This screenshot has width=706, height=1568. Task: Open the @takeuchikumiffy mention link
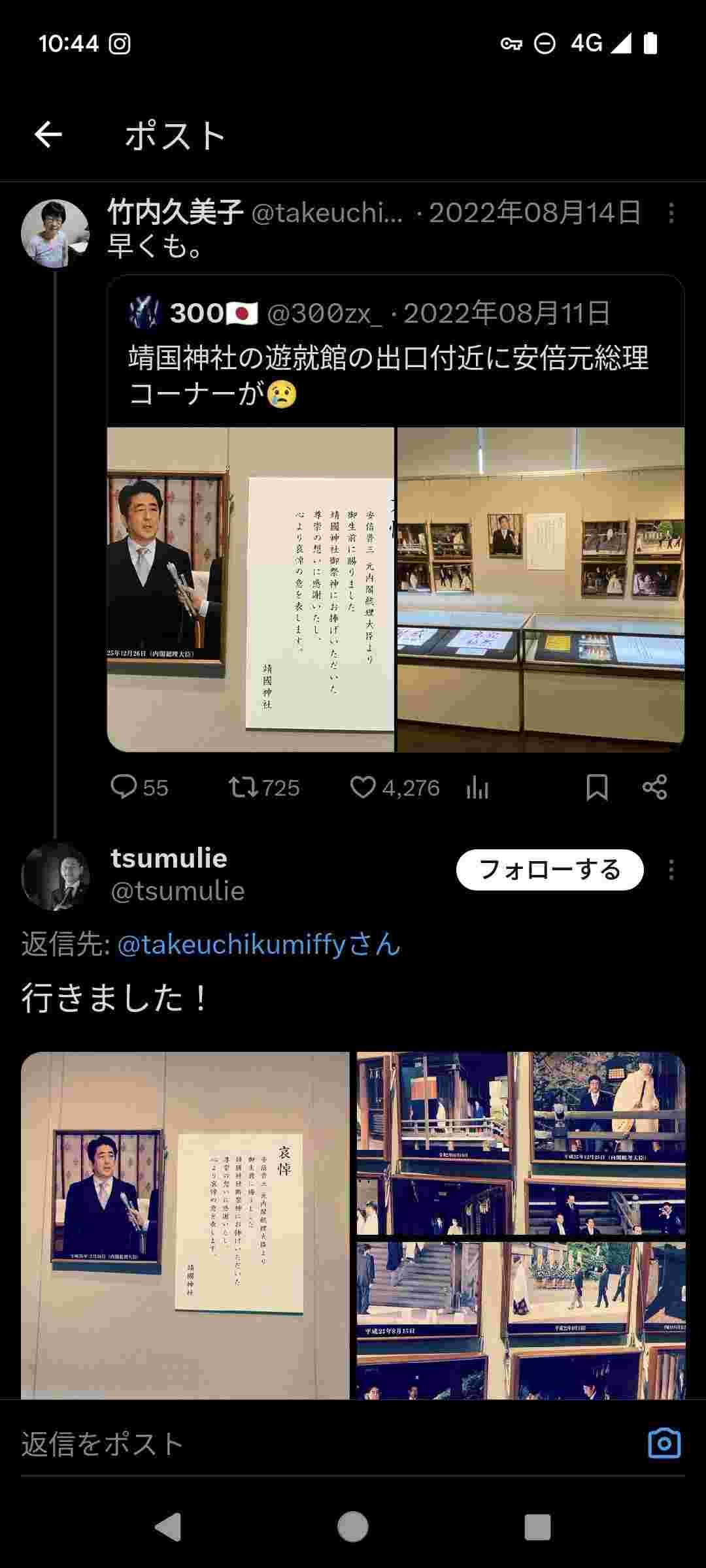click(x=259, y=945)
